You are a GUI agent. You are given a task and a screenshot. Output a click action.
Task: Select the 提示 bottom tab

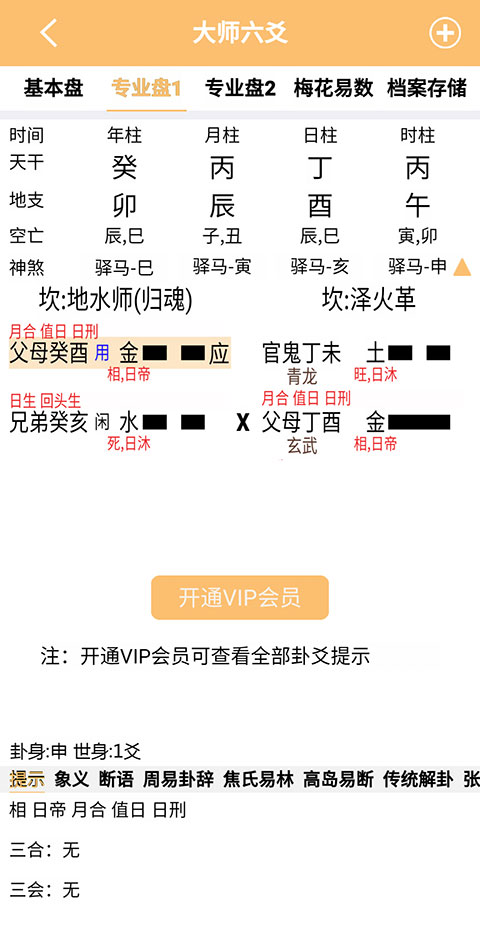[27, 780]
